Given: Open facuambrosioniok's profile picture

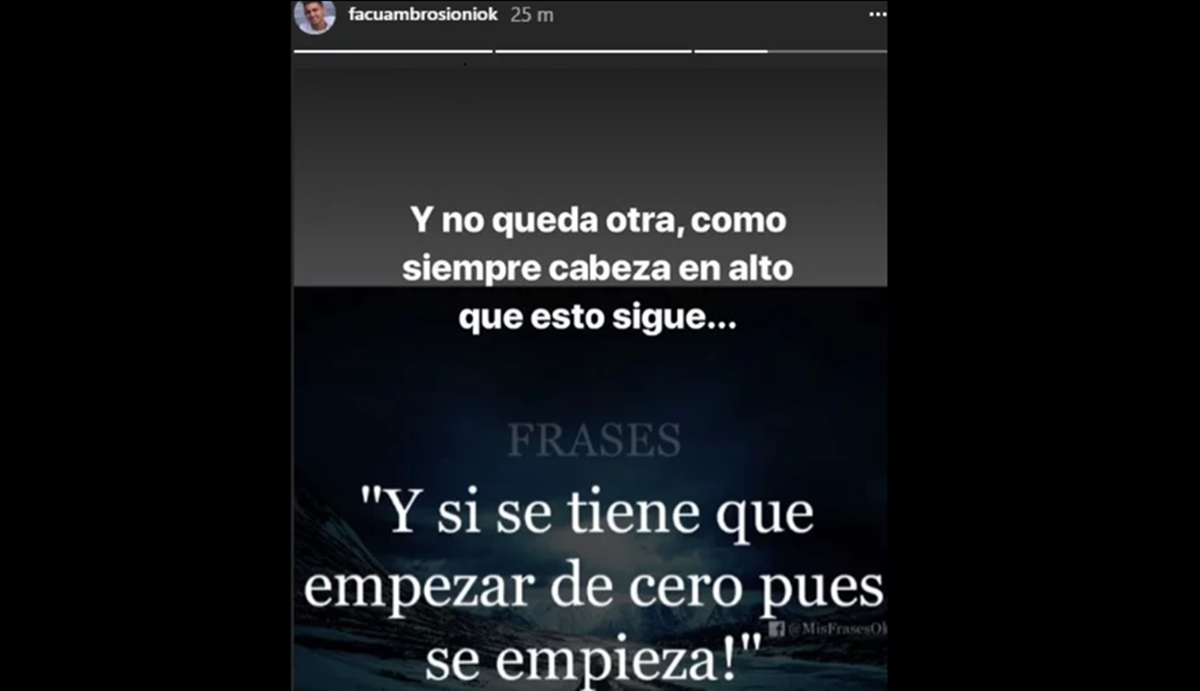Looking at the screenshot, I should [x=316, y=17].
